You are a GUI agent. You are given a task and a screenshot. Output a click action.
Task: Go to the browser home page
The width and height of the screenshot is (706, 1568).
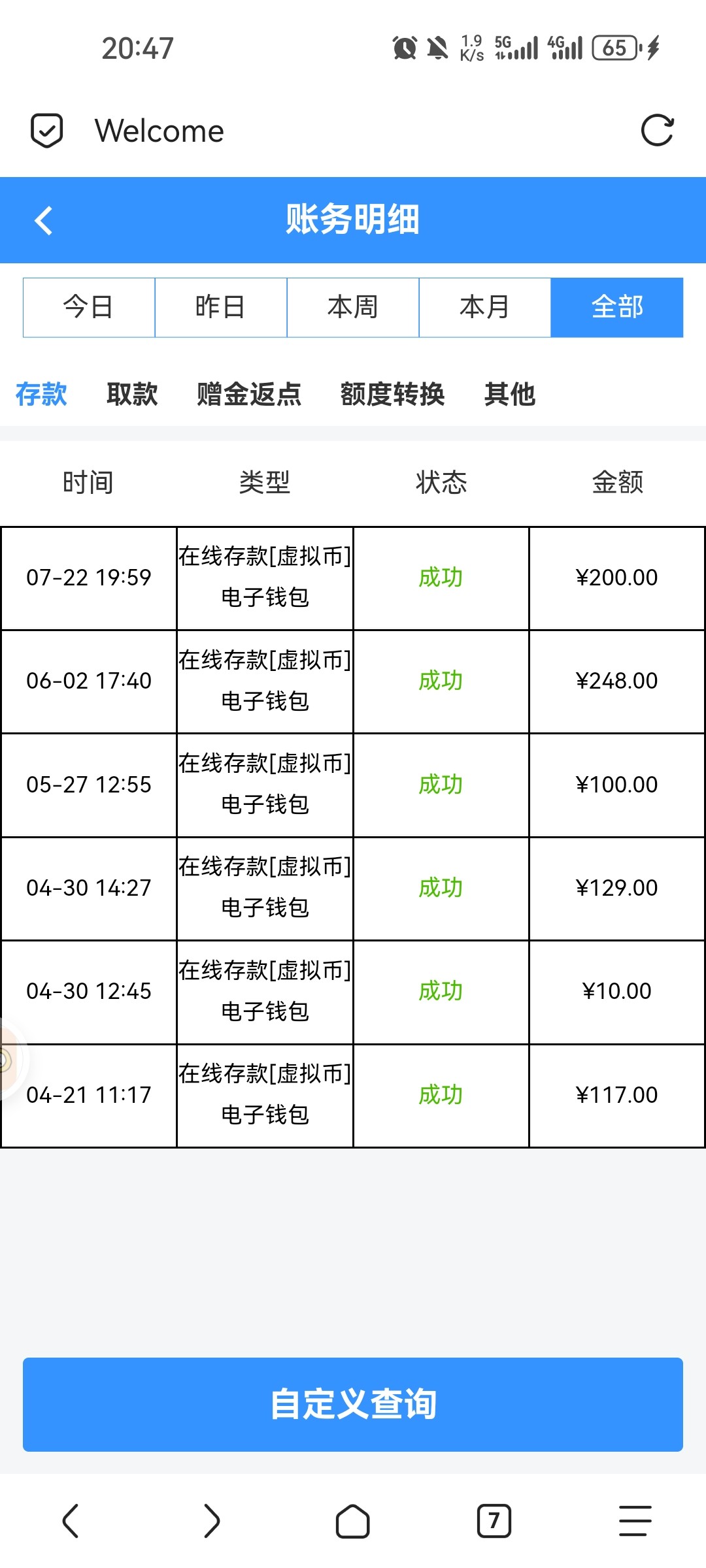pyautogui.click(x=353, y=1520)
